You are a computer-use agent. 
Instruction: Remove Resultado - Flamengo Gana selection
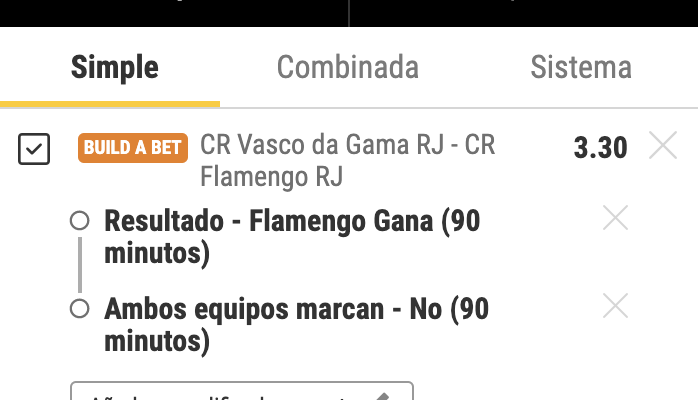[615, 218]
